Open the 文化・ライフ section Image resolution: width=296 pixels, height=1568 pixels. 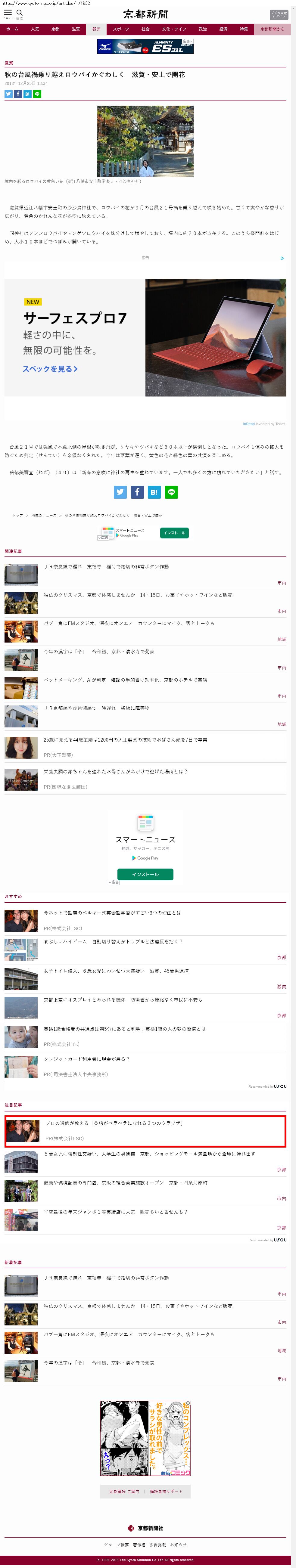(173, 29)
